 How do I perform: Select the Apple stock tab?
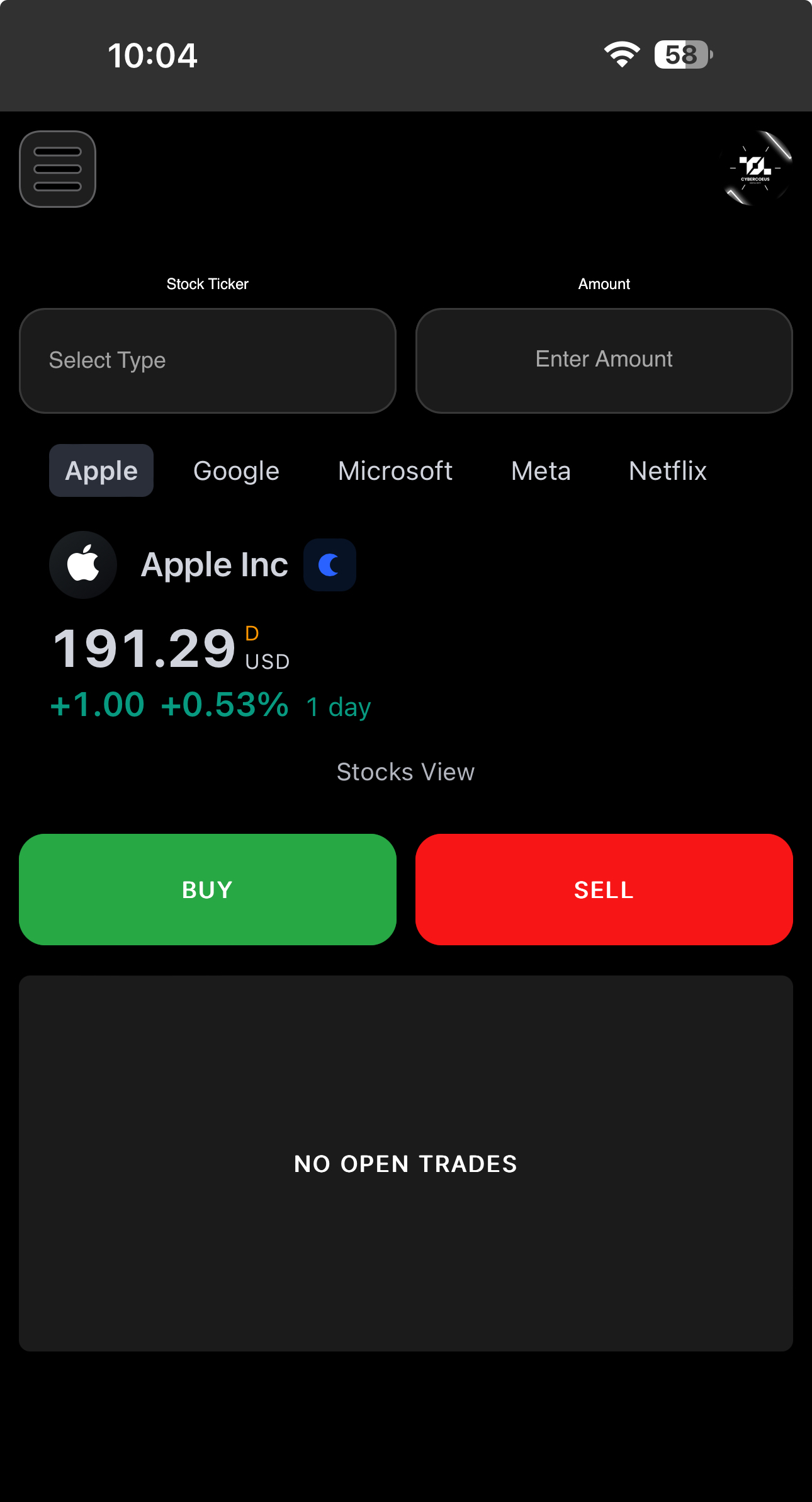pyautogui.click(x=101, y=470)
